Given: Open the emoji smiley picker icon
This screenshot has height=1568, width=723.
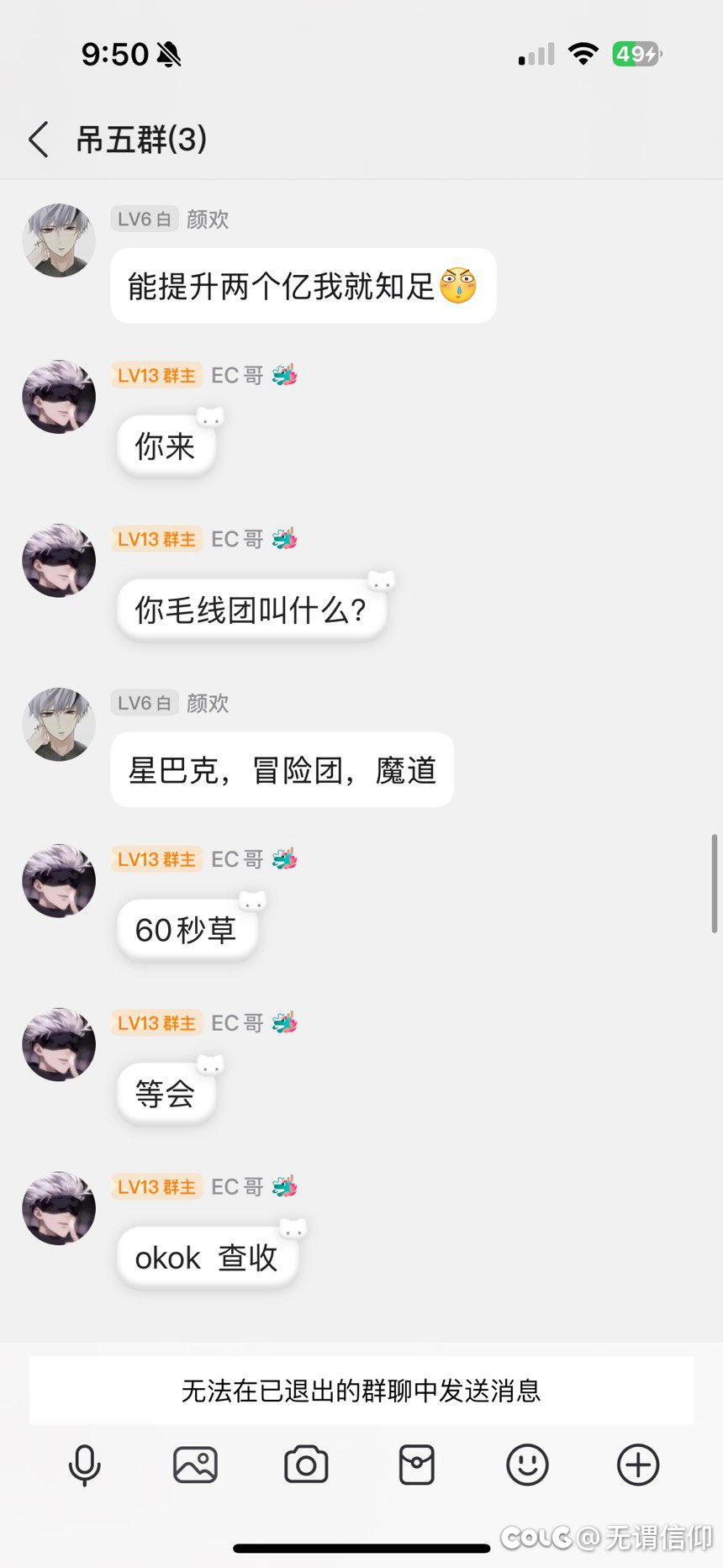Looking at the screenshot, I should [527, 1465].
